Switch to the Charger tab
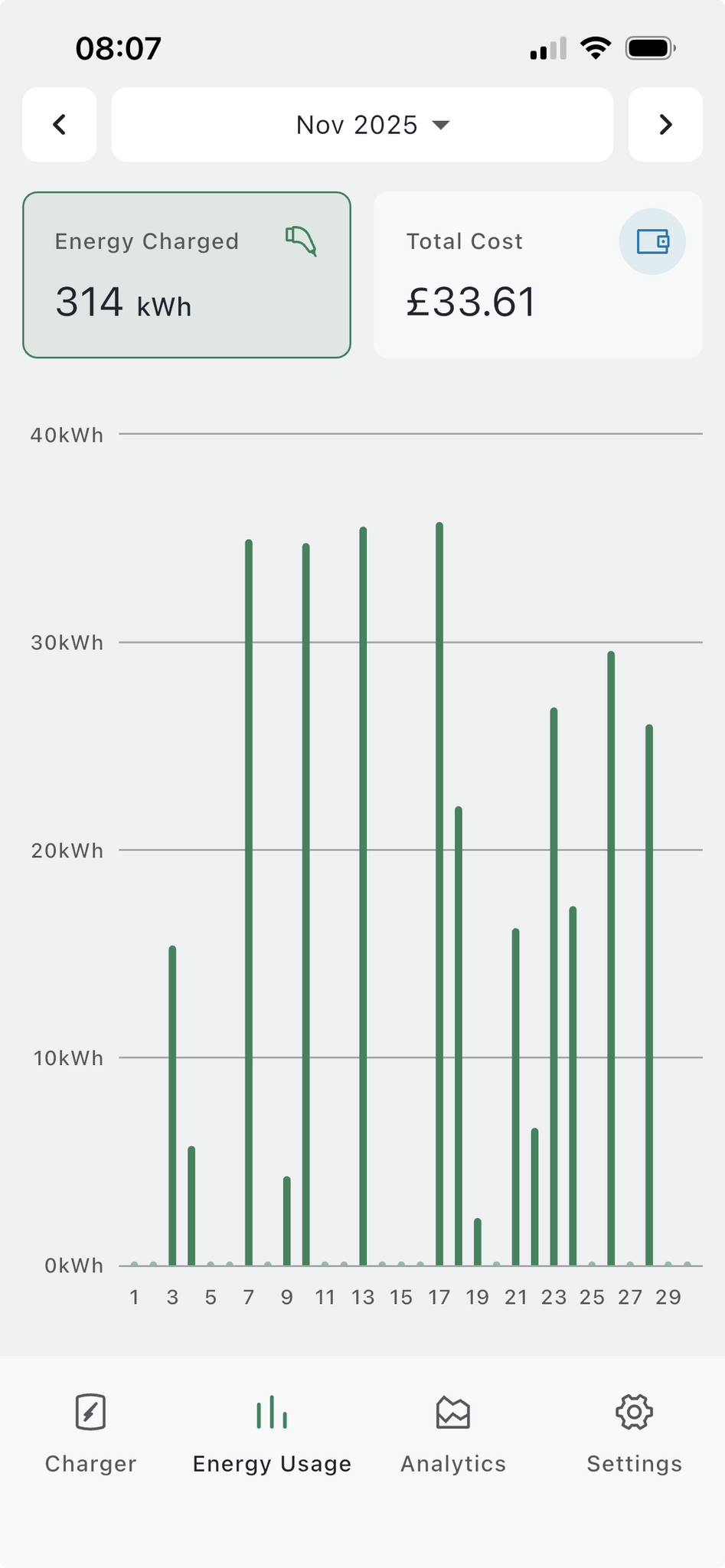This screenshot has height=1568, width=725. coord(90,1432)
